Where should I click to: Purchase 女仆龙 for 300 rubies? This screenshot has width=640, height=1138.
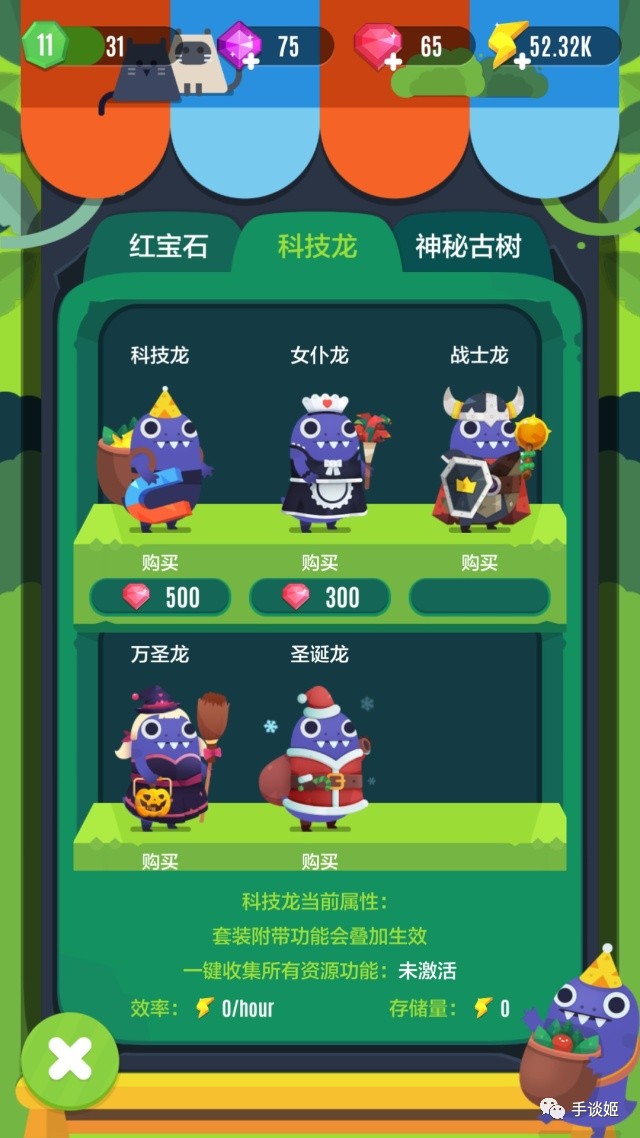click(320, 597)
